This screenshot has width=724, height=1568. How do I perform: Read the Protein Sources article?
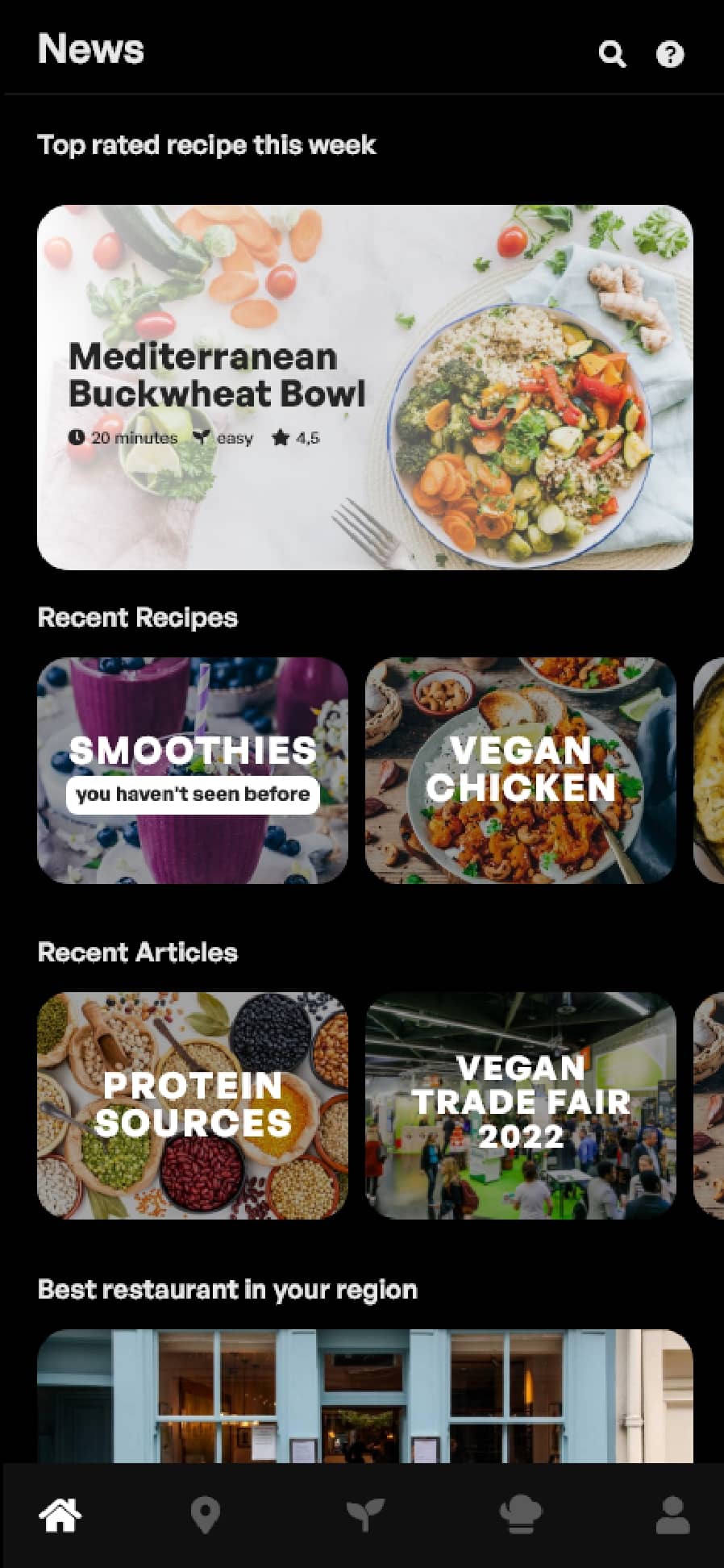(193, 1105)
